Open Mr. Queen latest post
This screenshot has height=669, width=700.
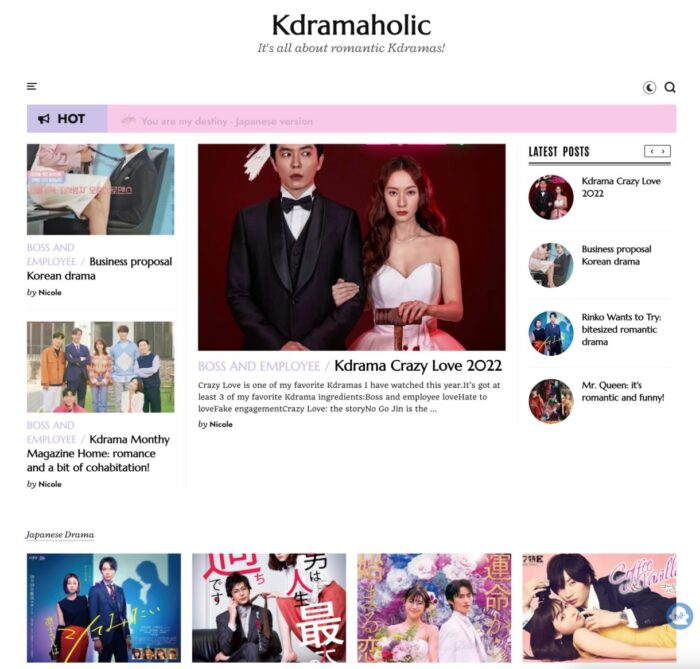tap(622, 391)
